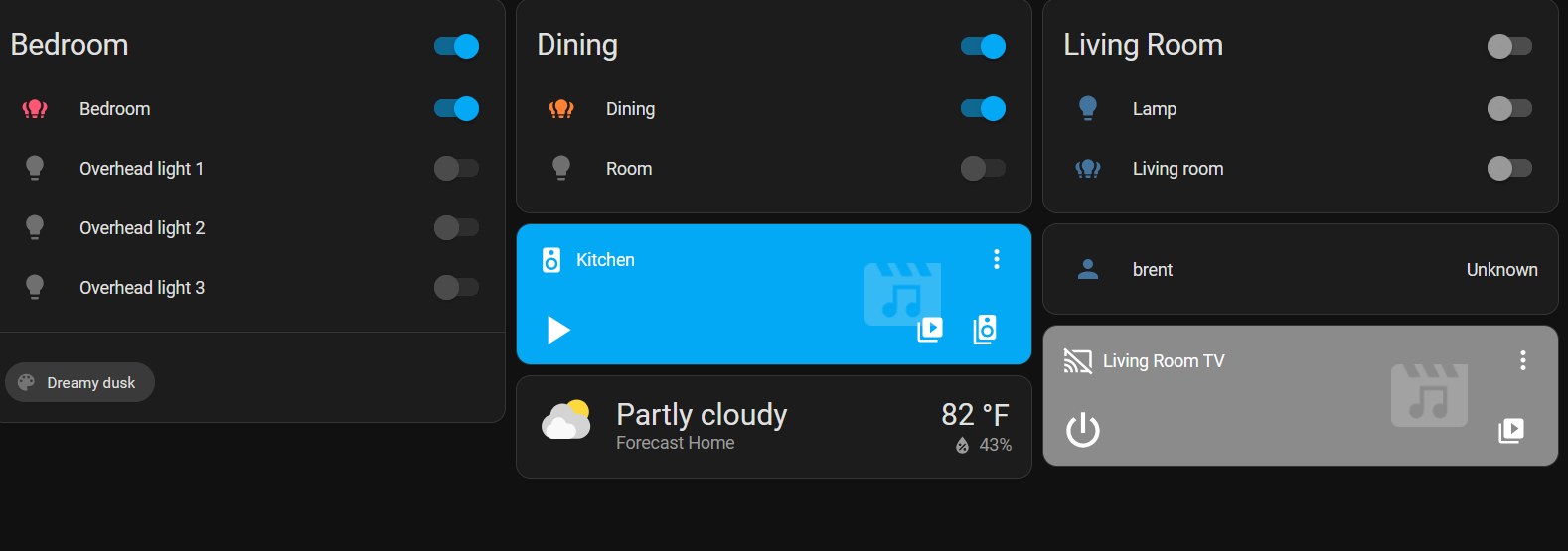Browse media for Kitchen player

930,329
